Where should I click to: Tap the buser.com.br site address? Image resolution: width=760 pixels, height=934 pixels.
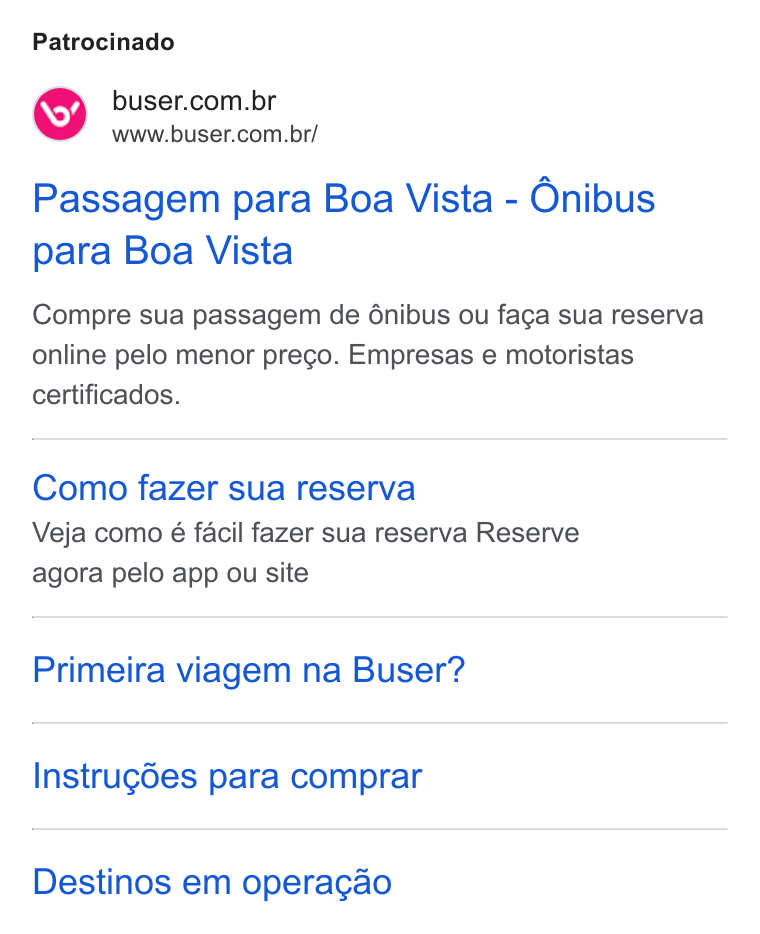(x=214, y=134)
